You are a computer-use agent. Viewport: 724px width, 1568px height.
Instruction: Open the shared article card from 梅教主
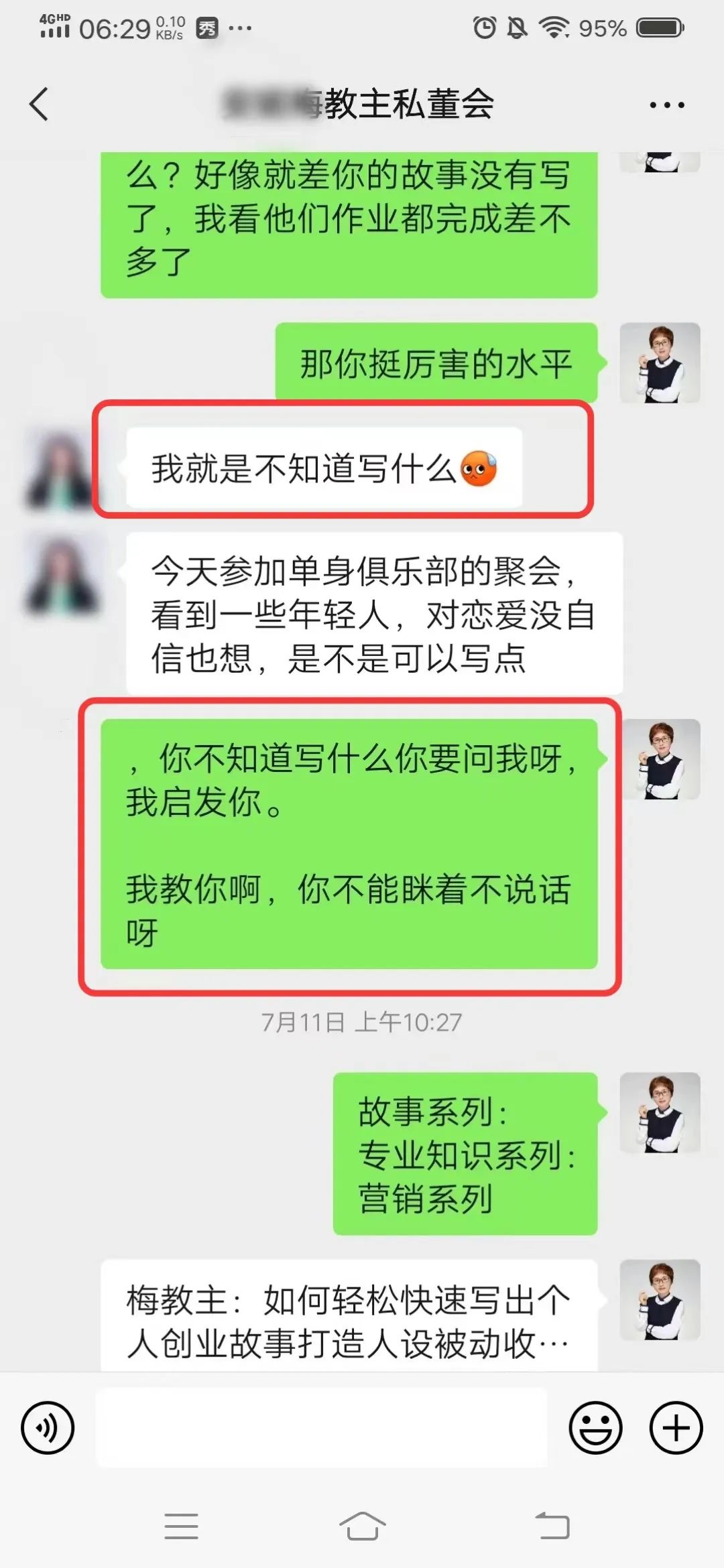(349, 1317)
